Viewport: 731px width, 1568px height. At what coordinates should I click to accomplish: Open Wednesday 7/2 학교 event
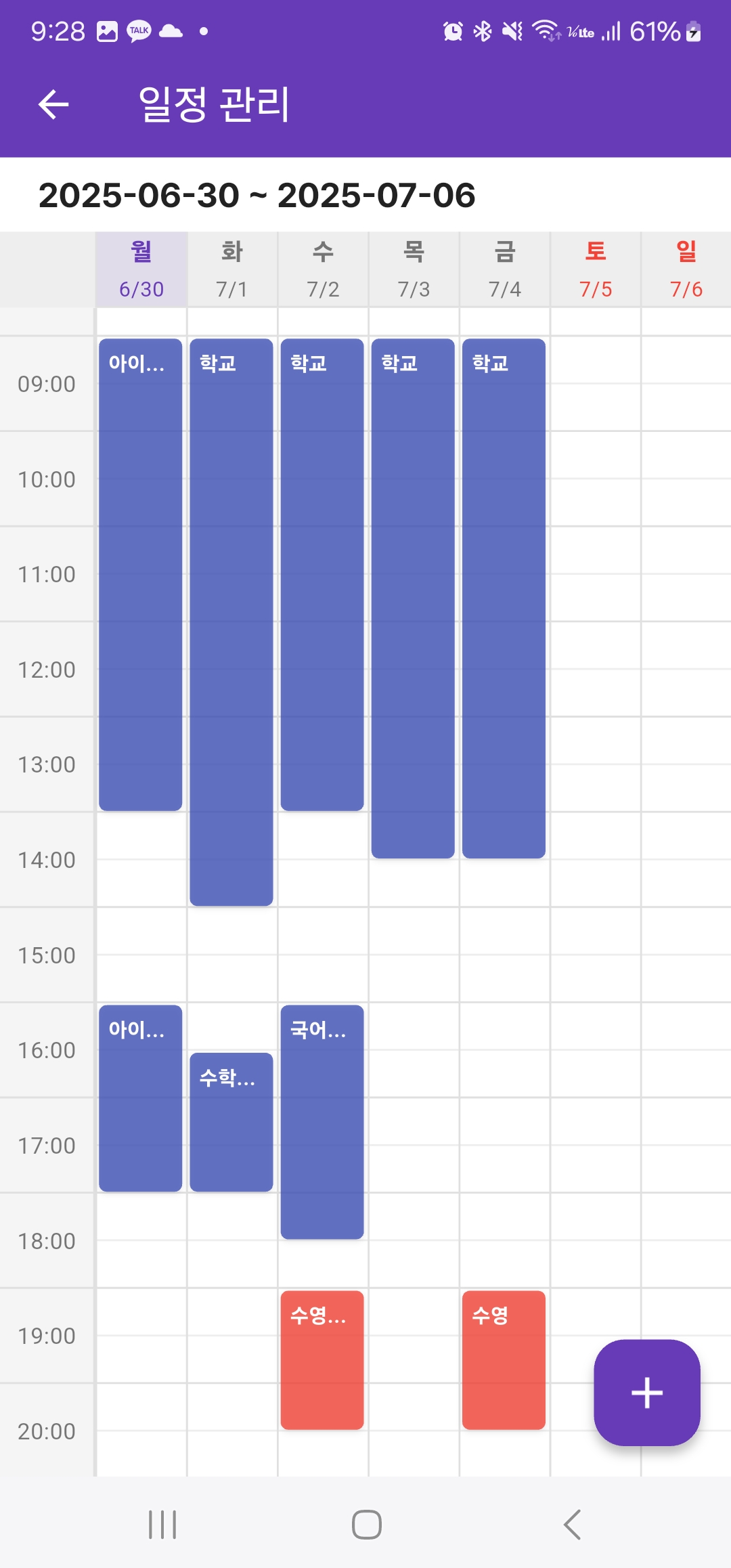pyautogui.click(x=322, y=574)
